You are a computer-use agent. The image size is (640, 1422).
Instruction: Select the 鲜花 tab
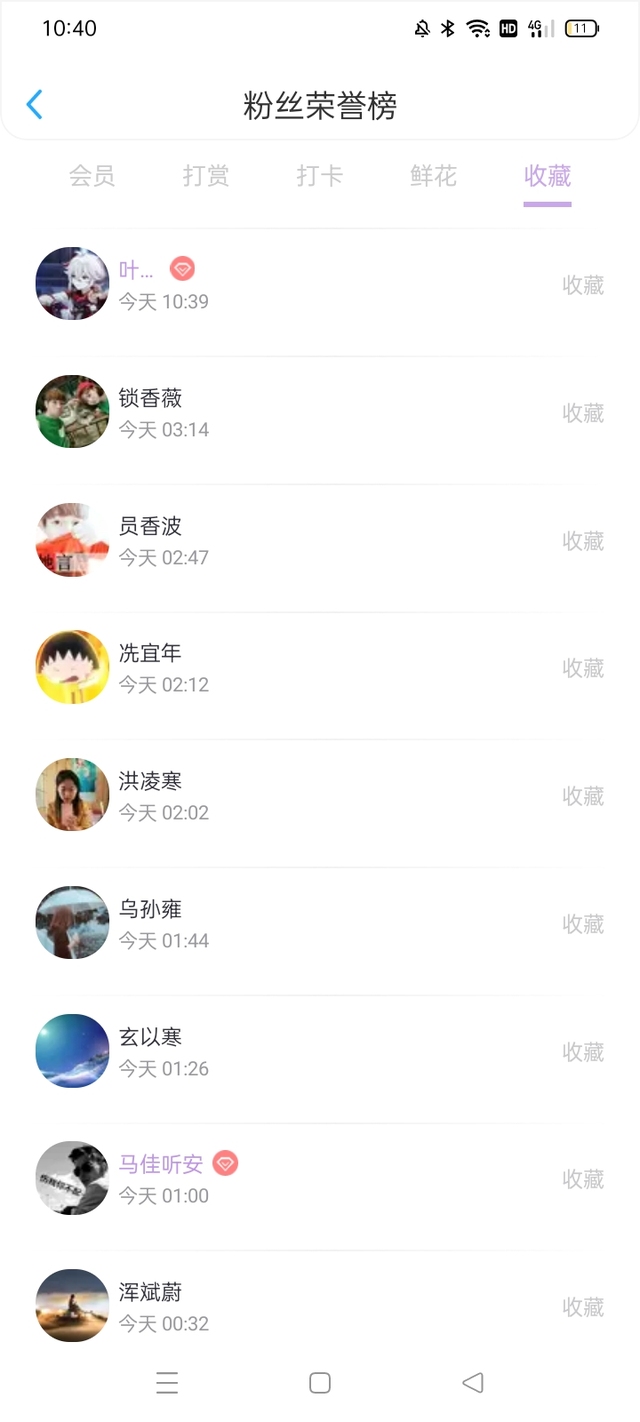(433, 177)
